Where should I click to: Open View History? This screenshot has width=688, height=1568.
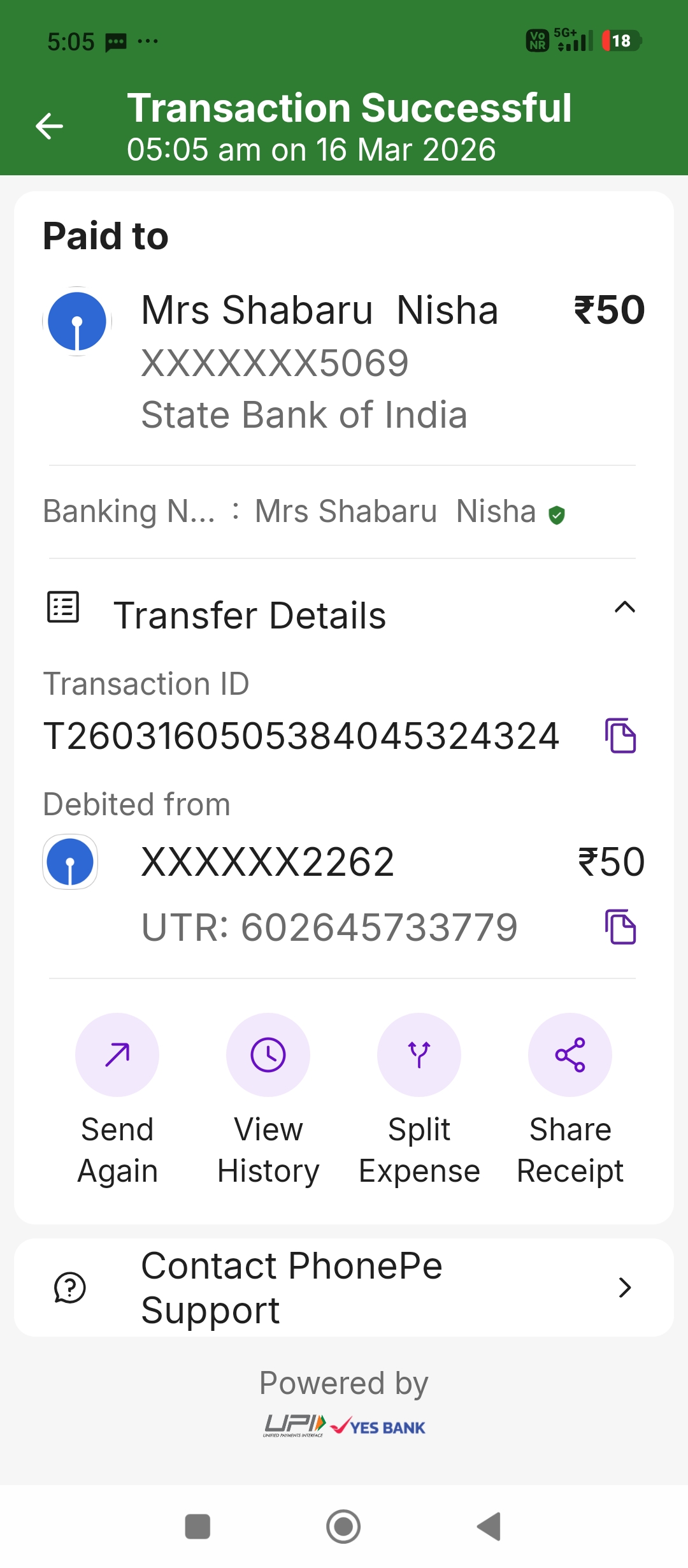(268, 1055)
